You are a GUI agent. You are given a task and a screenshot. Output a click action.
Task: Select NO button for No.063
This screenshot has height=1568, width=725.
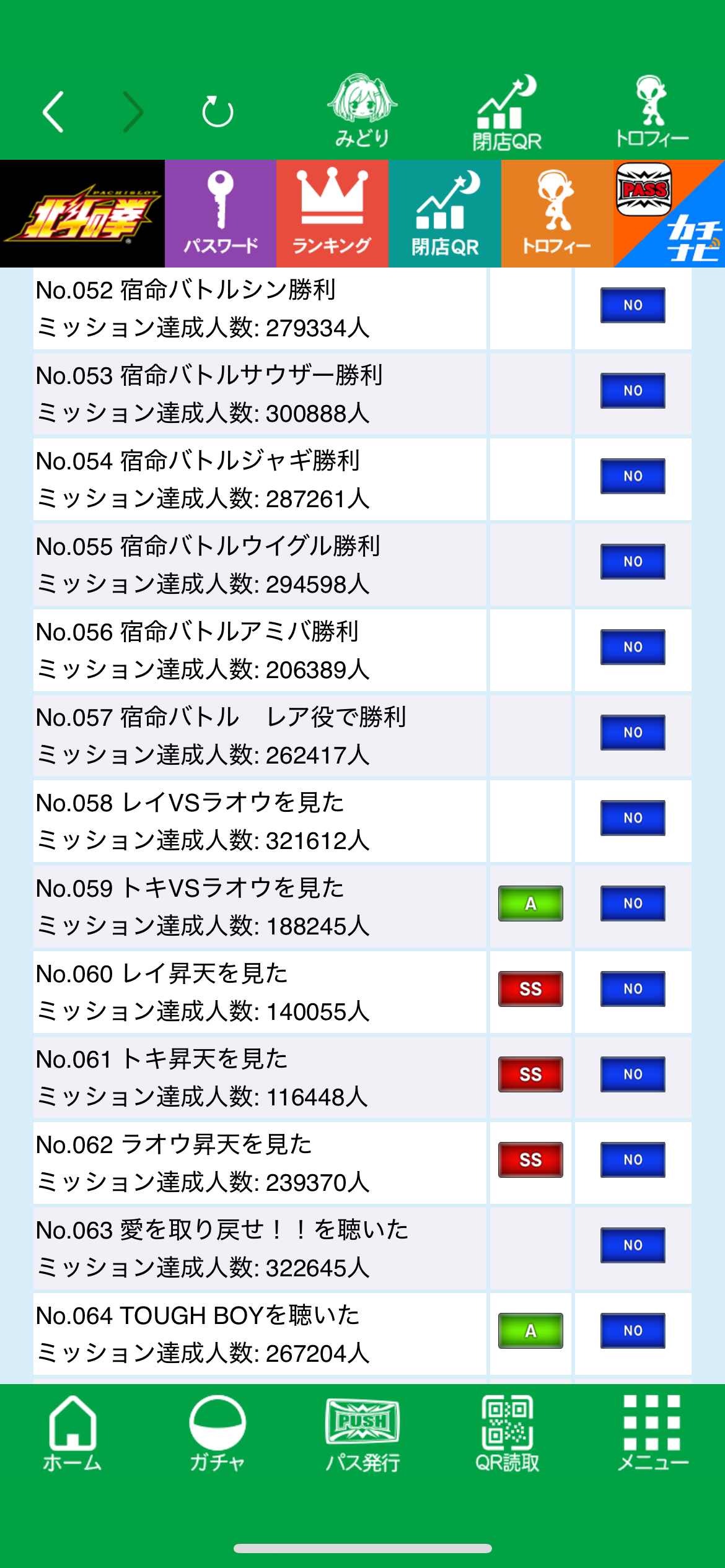pyautogui.click(x=633, y=1245)
